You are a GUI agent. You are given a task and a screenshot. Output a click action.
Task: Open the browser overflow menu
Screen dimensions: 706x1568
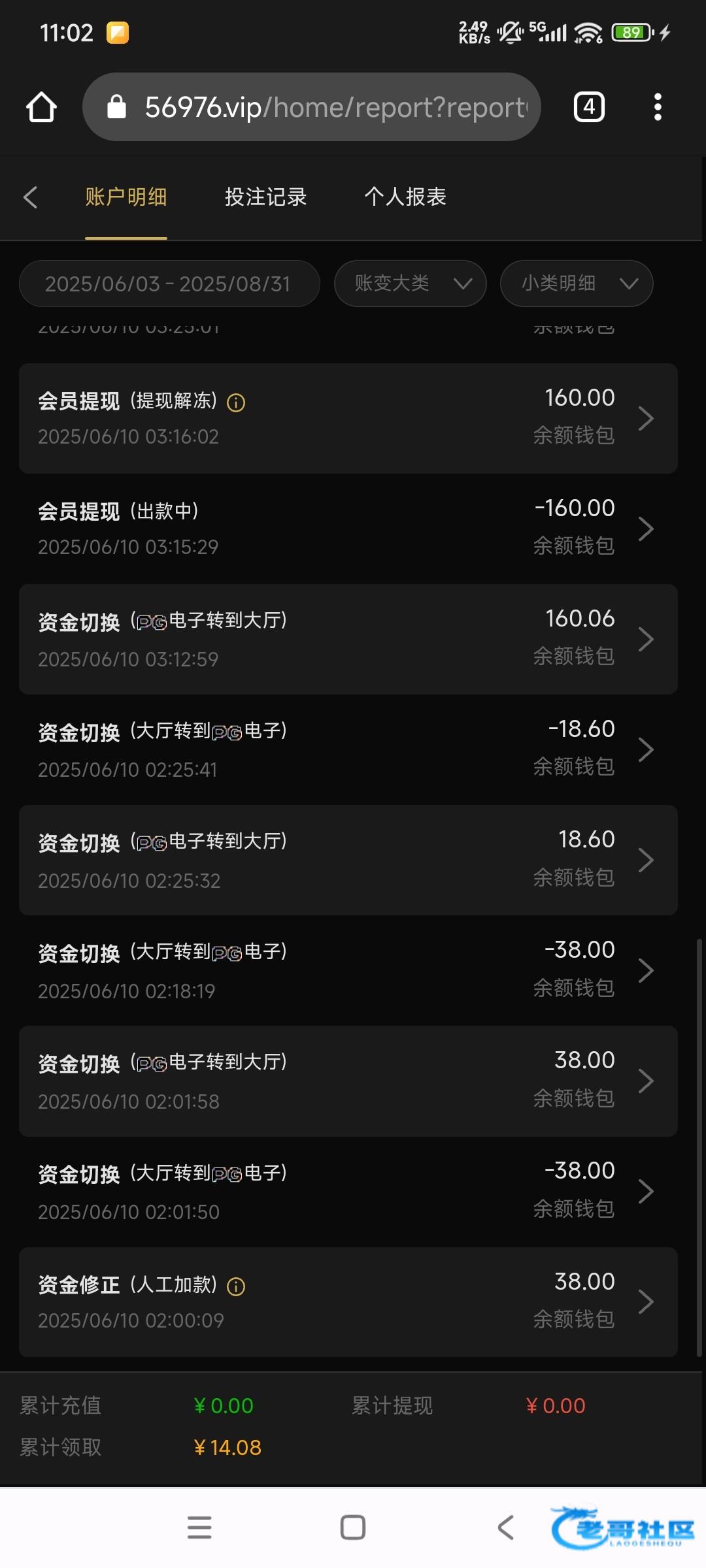point(658,107)
